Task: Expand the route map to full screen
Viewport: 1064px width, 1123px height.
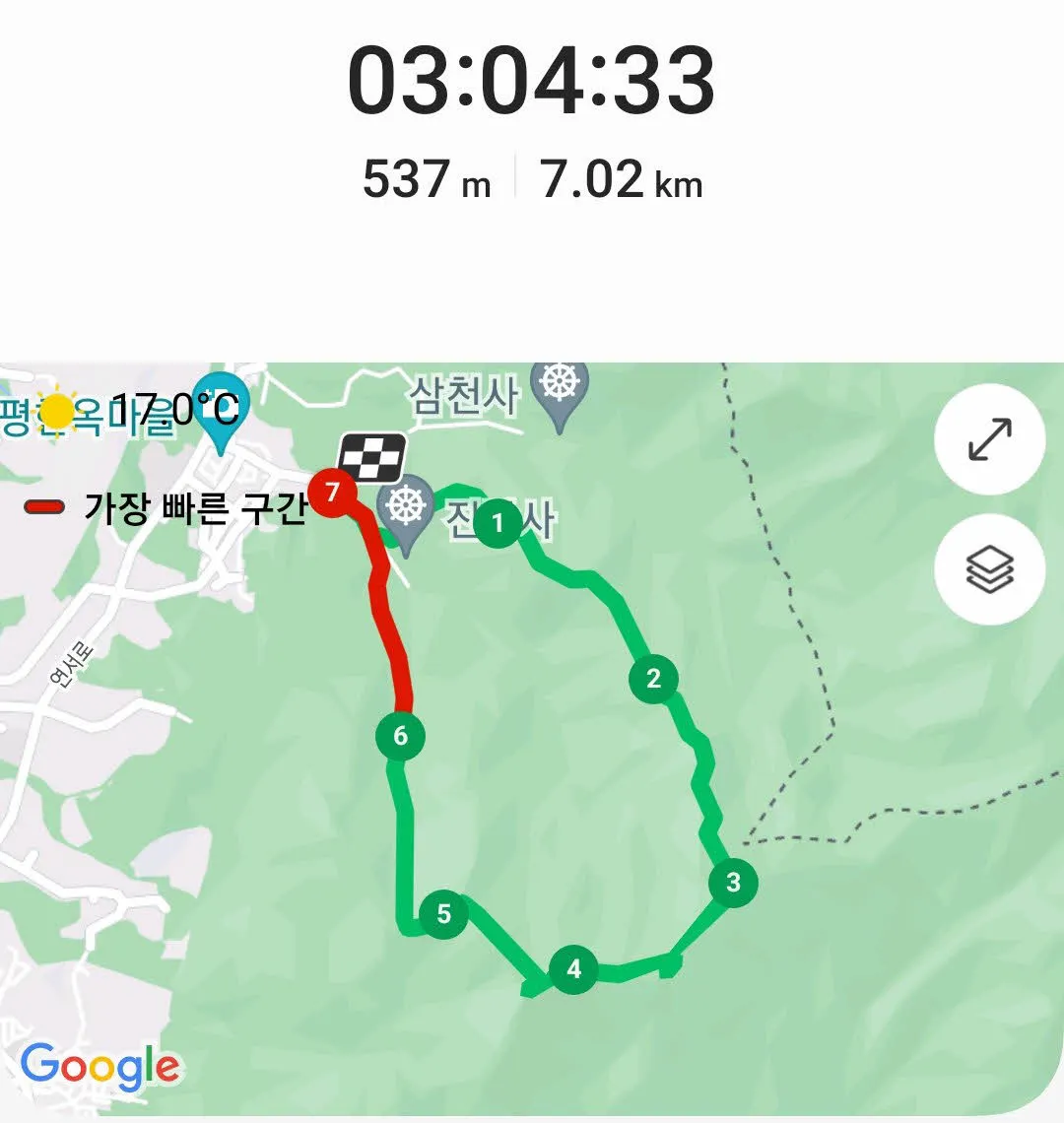Action: click(989, 439)
